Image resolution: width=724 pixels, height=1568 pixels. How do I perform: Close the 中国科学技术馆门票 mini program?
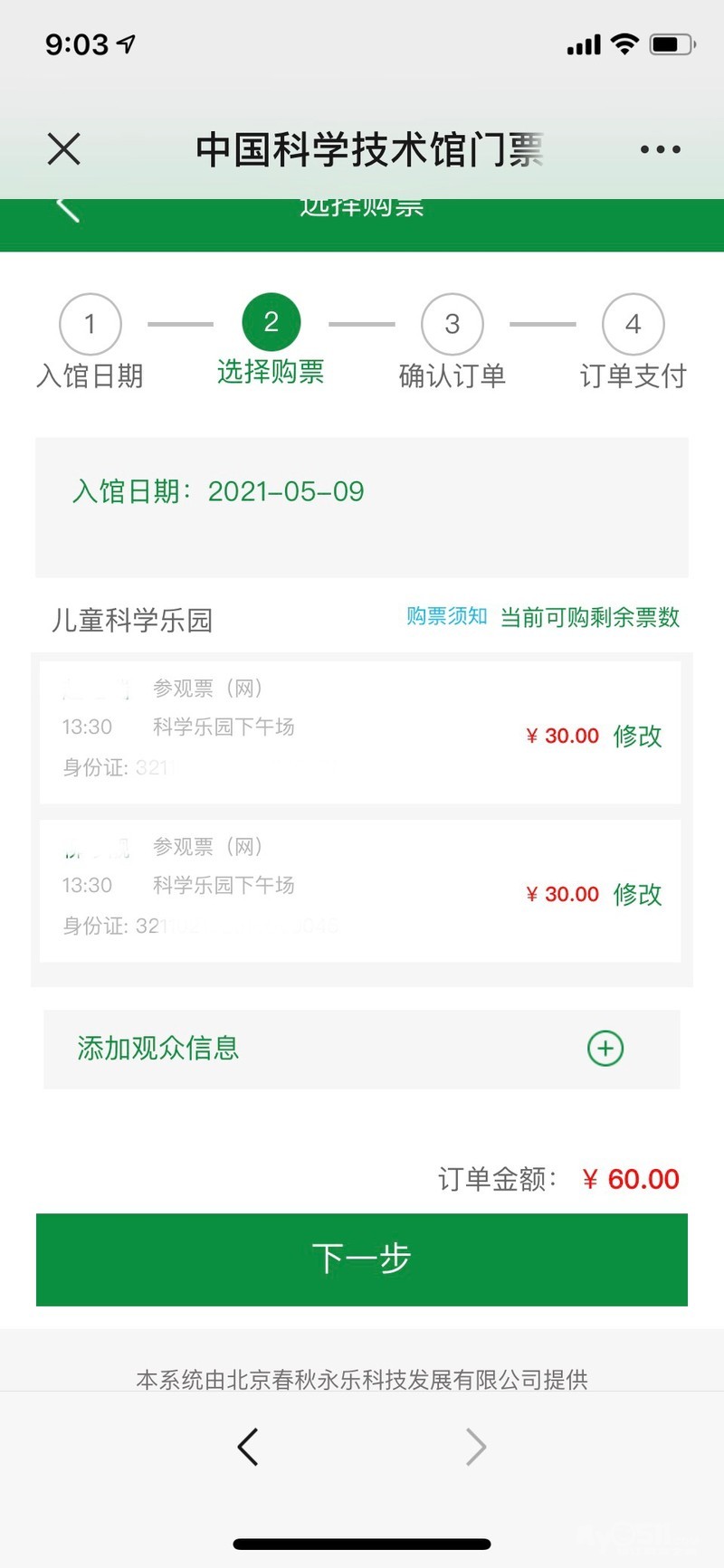click(x=64, y=149)
